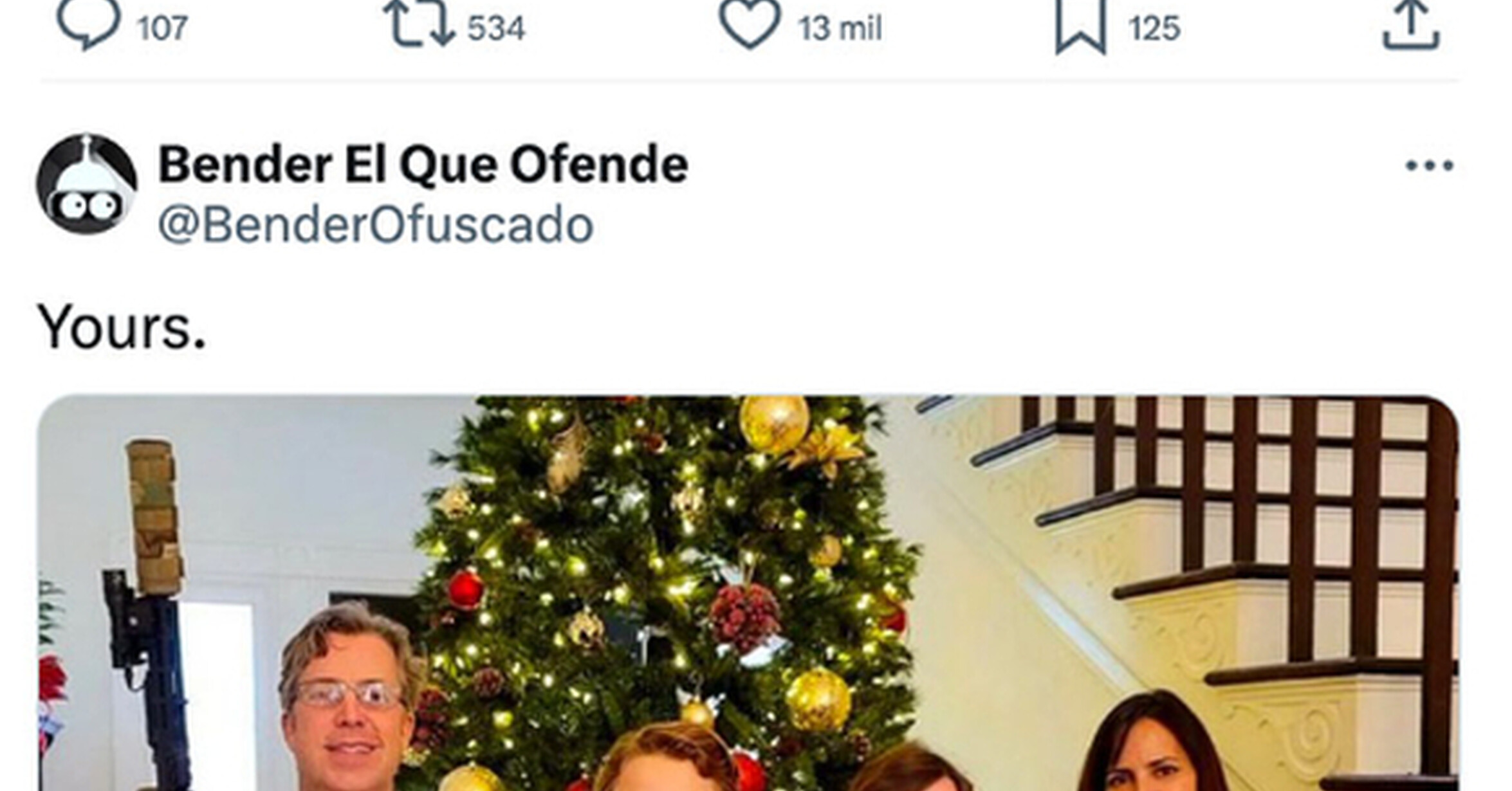1512x791 pixels.
Task: Open the @BenderOfuscado handle
Action: pos(375,225)
